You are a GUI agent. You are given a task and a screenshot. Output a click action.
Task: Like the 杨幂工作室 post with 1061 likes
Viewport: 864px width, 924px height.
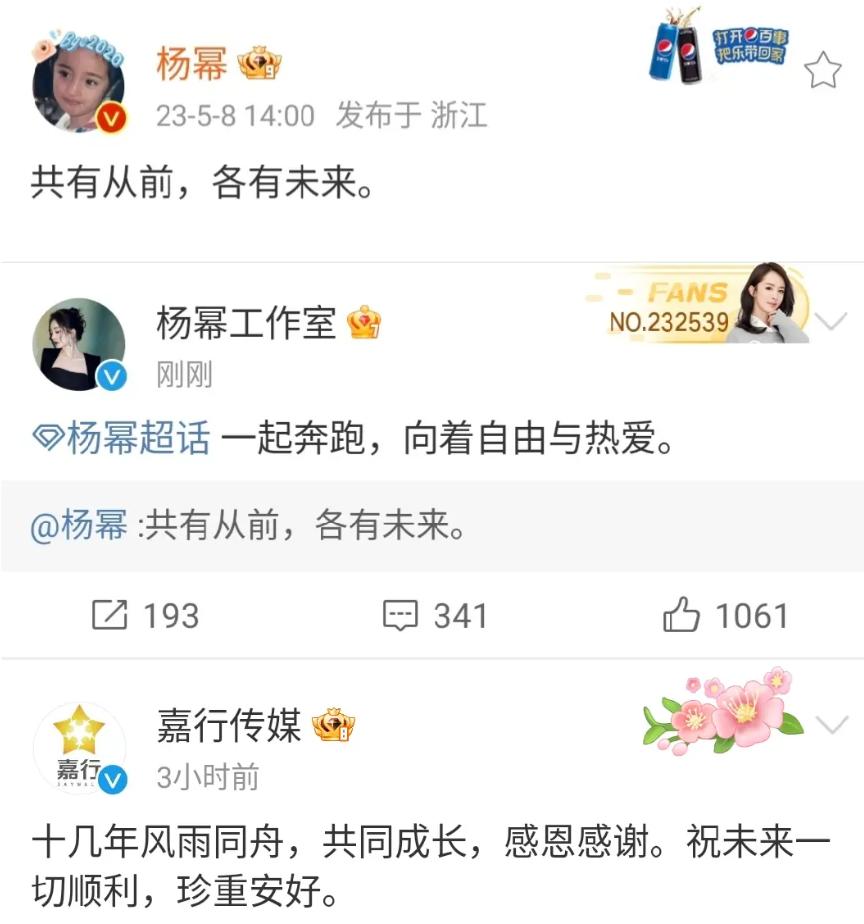click(725, 616)
